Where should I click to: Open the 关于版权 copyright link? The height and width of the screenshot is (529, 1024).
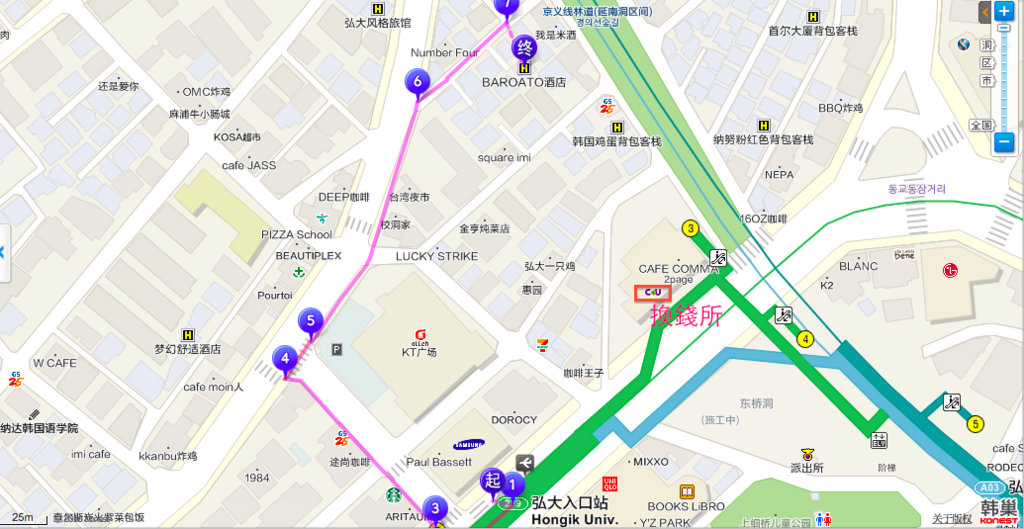[x=951, y=519]
